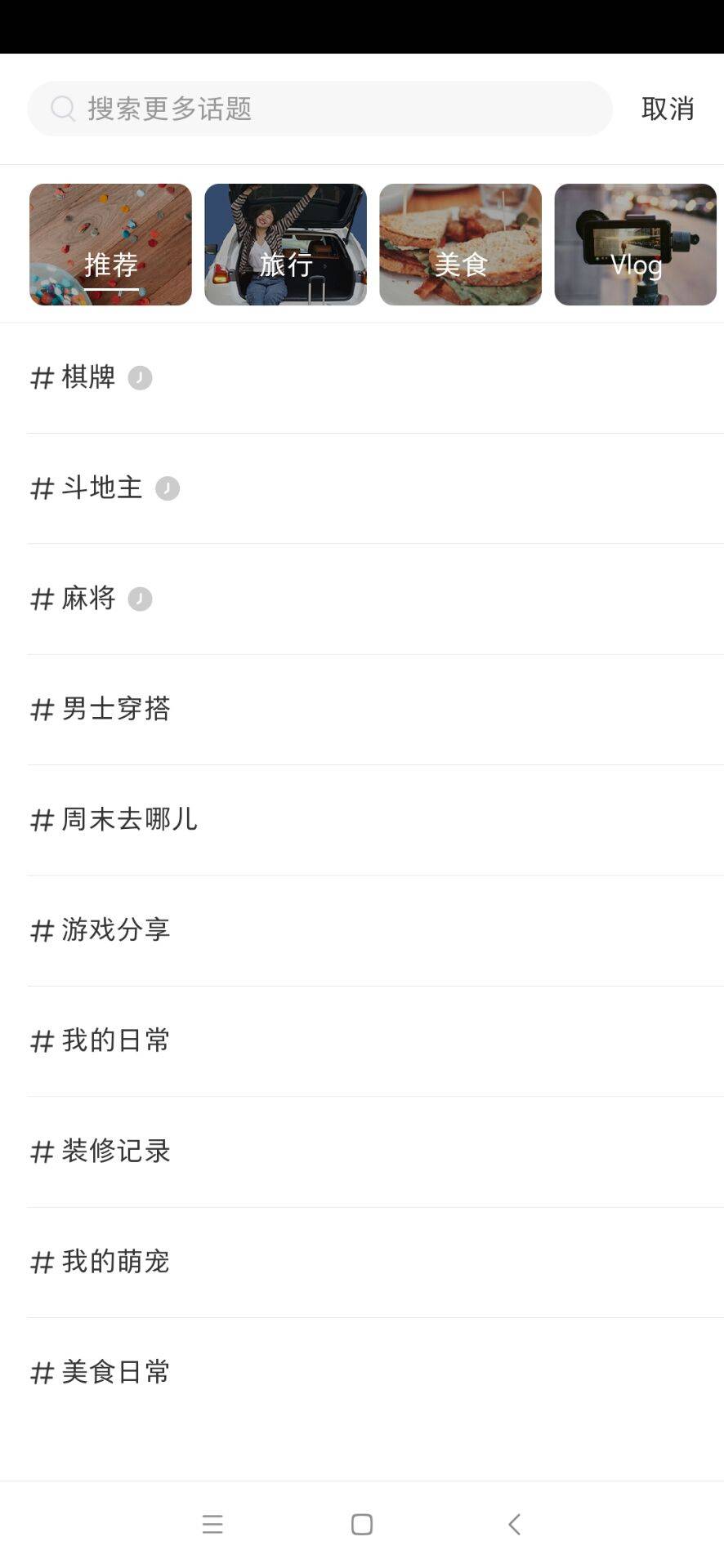Click the hashtag icon before 游戏分享
This screenshot has width=724, height=1568.
[41, 930]
